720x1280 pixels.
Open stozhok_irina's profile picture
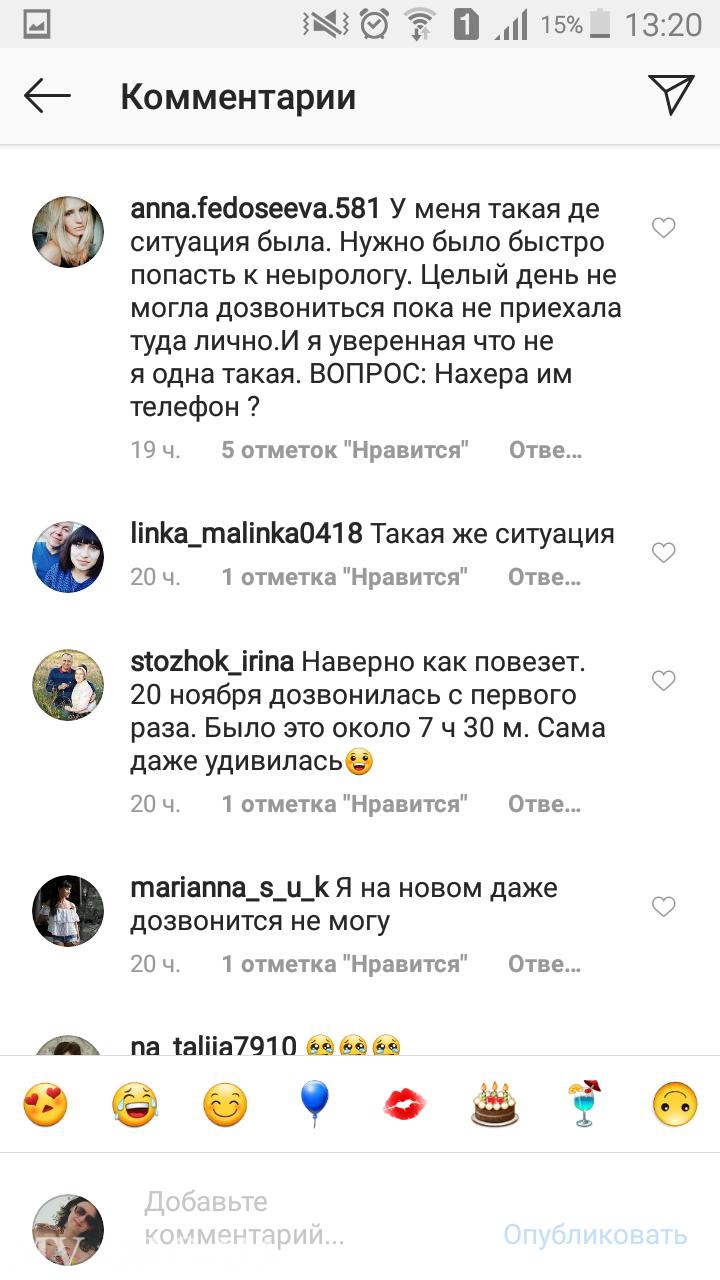click(x=68, y=685)
